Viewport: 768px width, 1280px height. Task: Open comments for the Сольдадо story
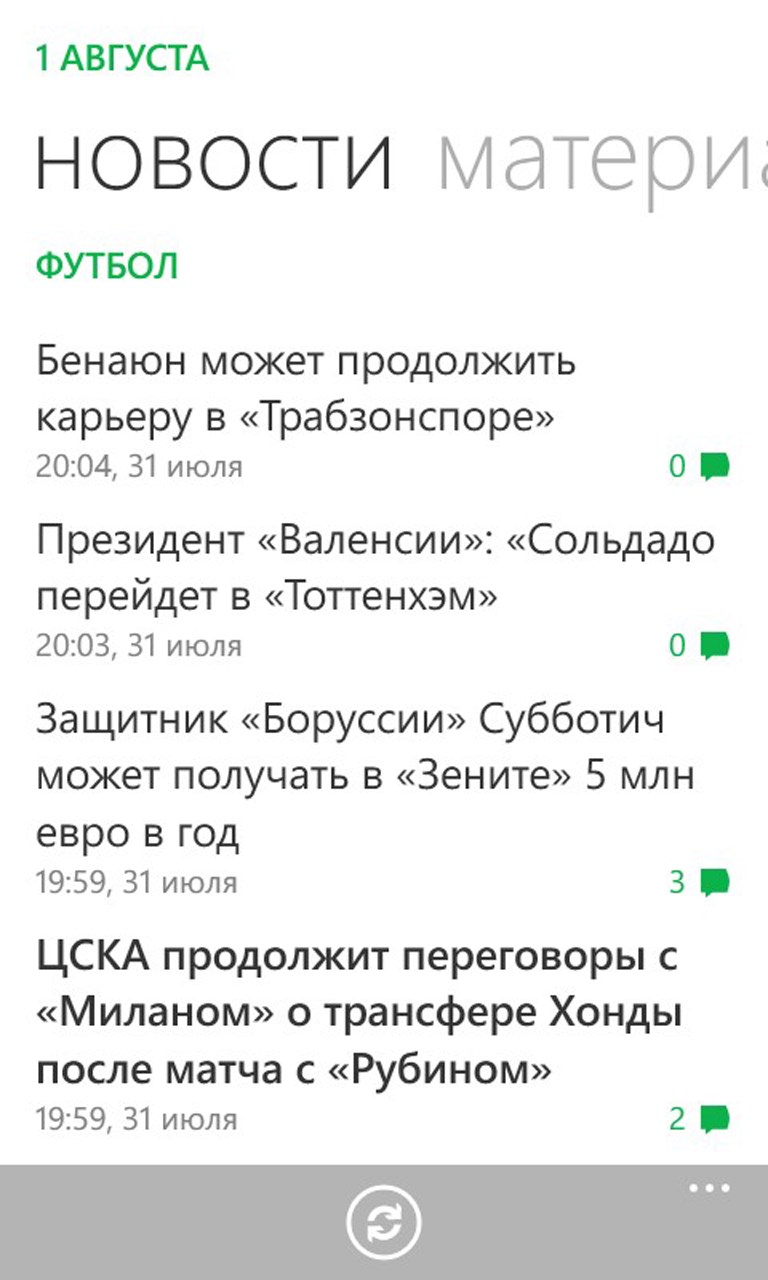[700, 646]
